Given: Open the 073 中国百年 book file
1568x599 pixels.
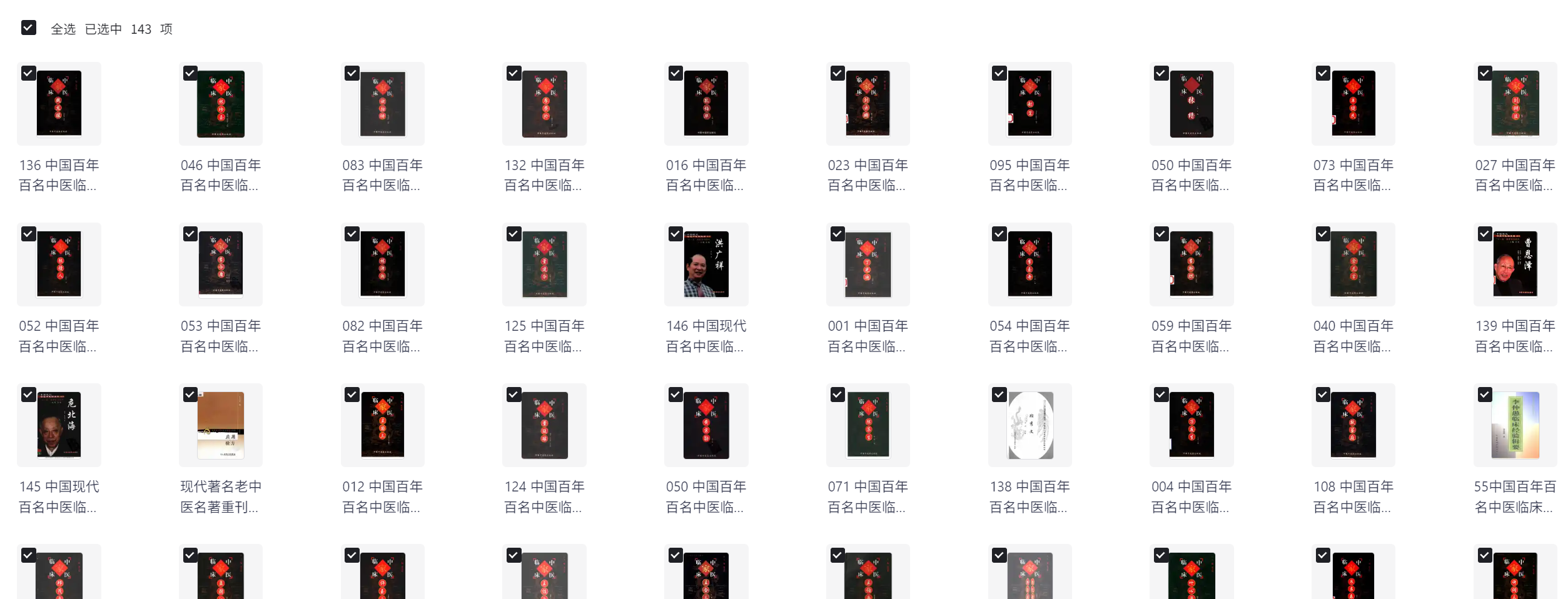Looking at the screenshot, I should coord(1353,104).
